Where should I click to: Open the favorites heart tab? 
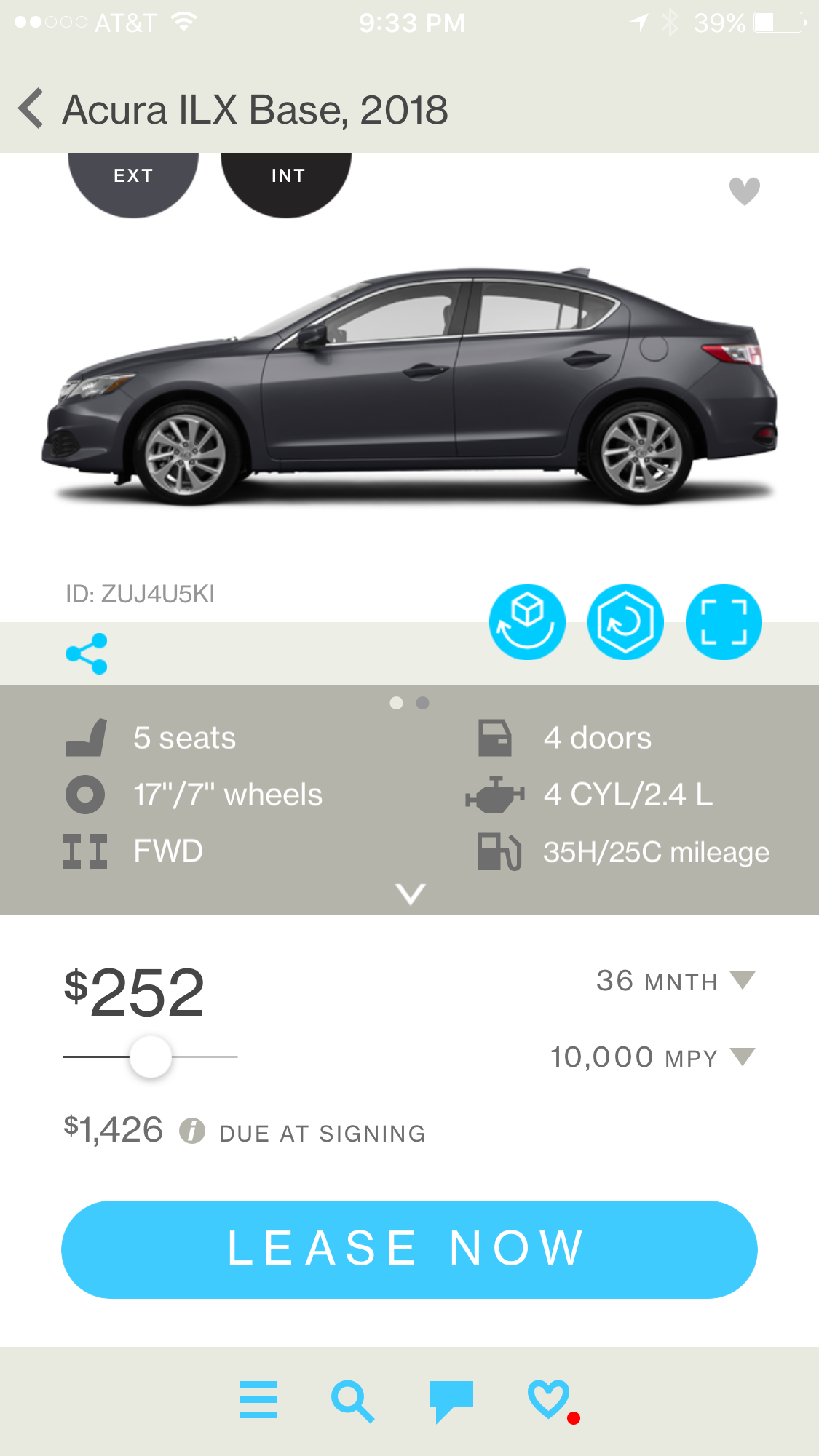[x=548, y=1399]
